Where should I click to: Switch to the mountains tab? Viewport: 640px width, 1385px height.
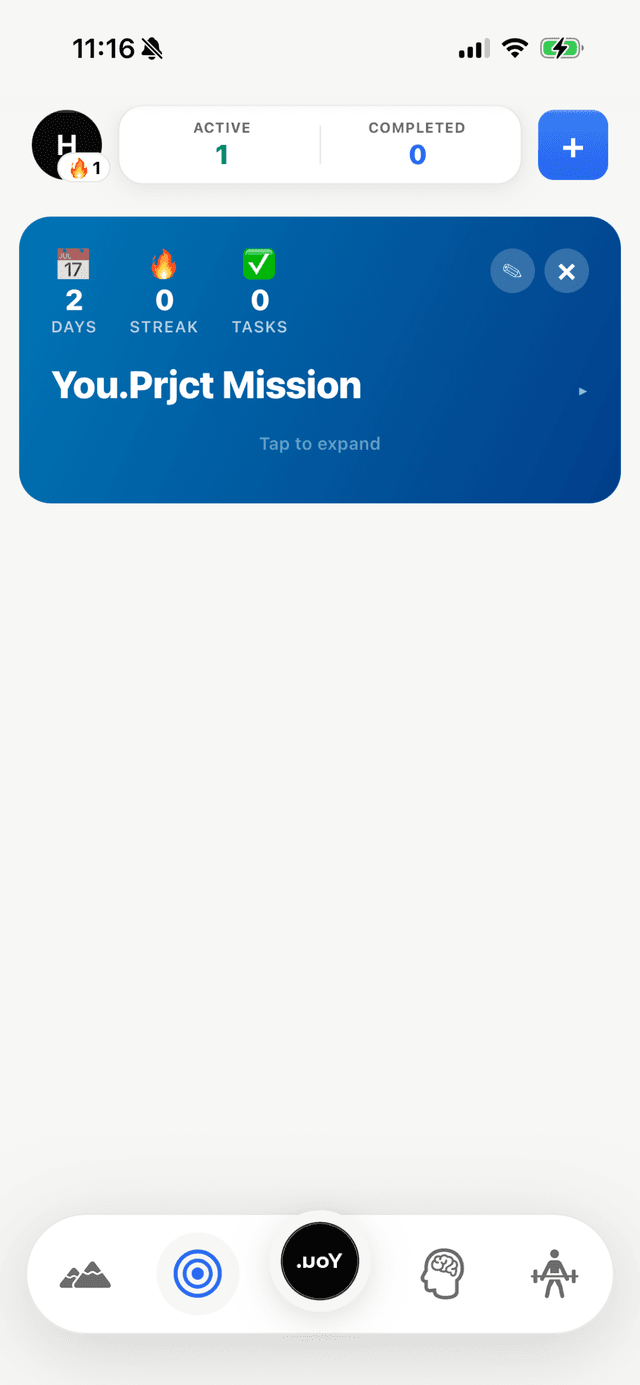(86, 1274)
